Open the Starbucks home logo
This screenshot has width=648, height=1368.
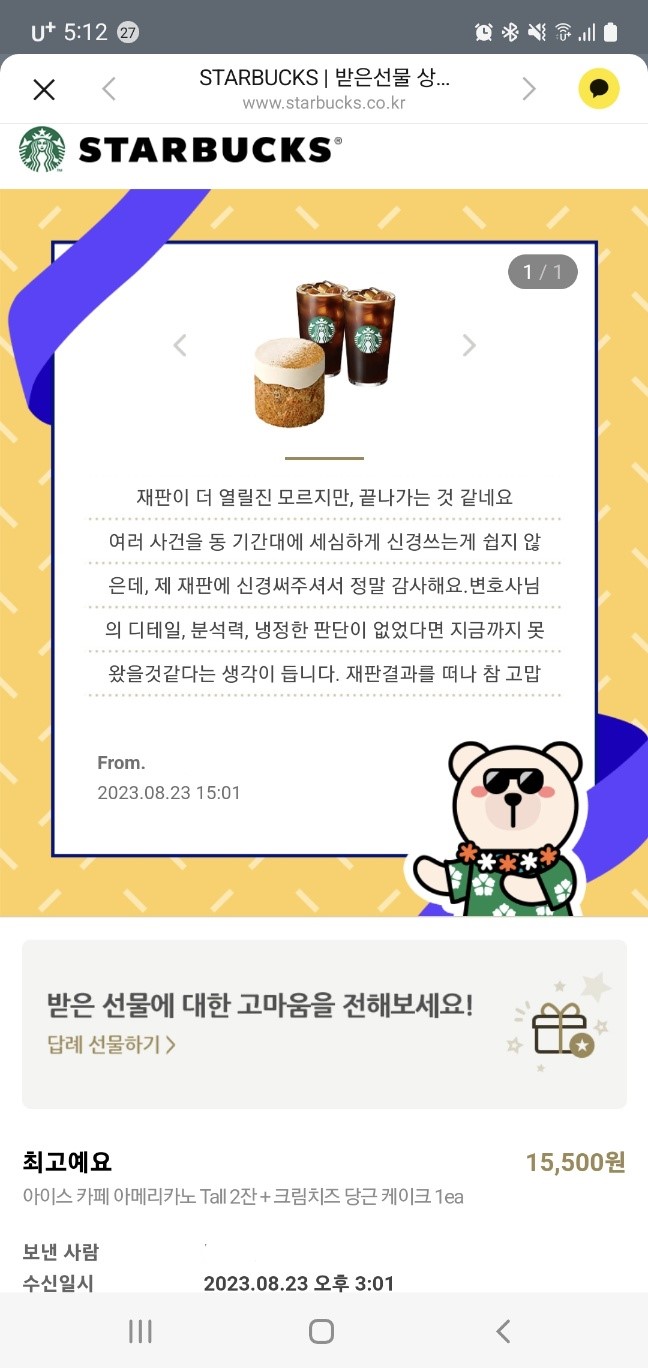point(180,150)
